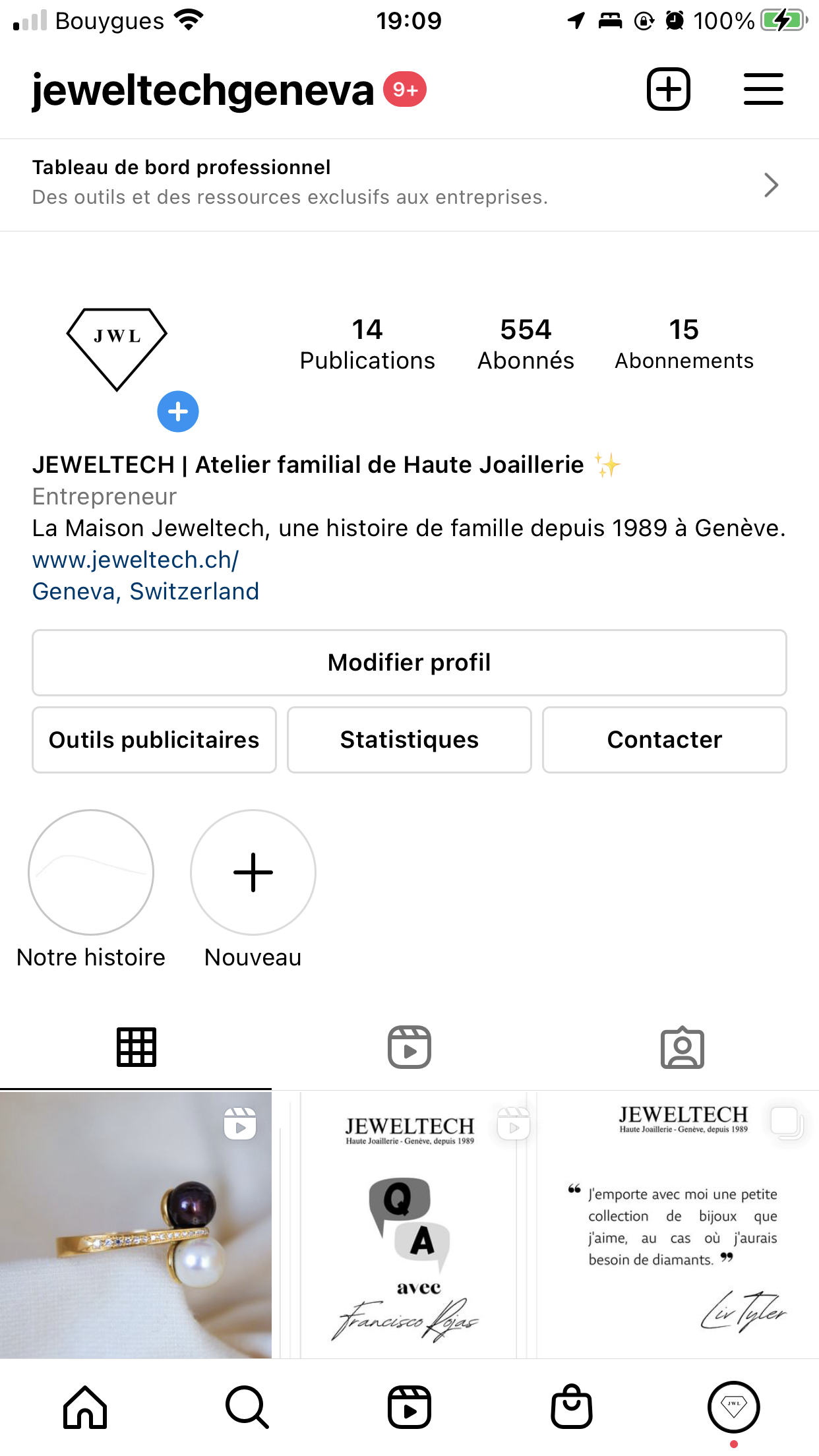The height and width of the screenshot is (1456, 819).
Task: Open the hamburger menu
Action: click(x=763, y=89)
